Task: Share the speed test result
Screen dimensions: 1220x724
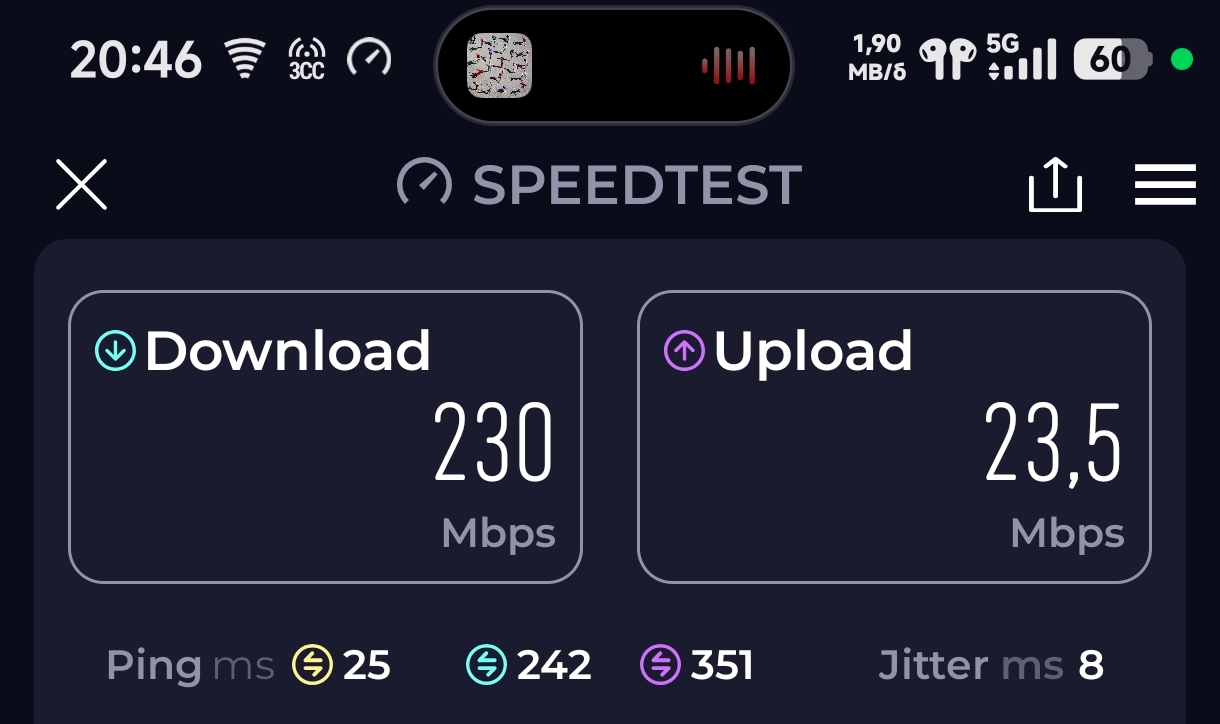Action: pos(1055,186)
